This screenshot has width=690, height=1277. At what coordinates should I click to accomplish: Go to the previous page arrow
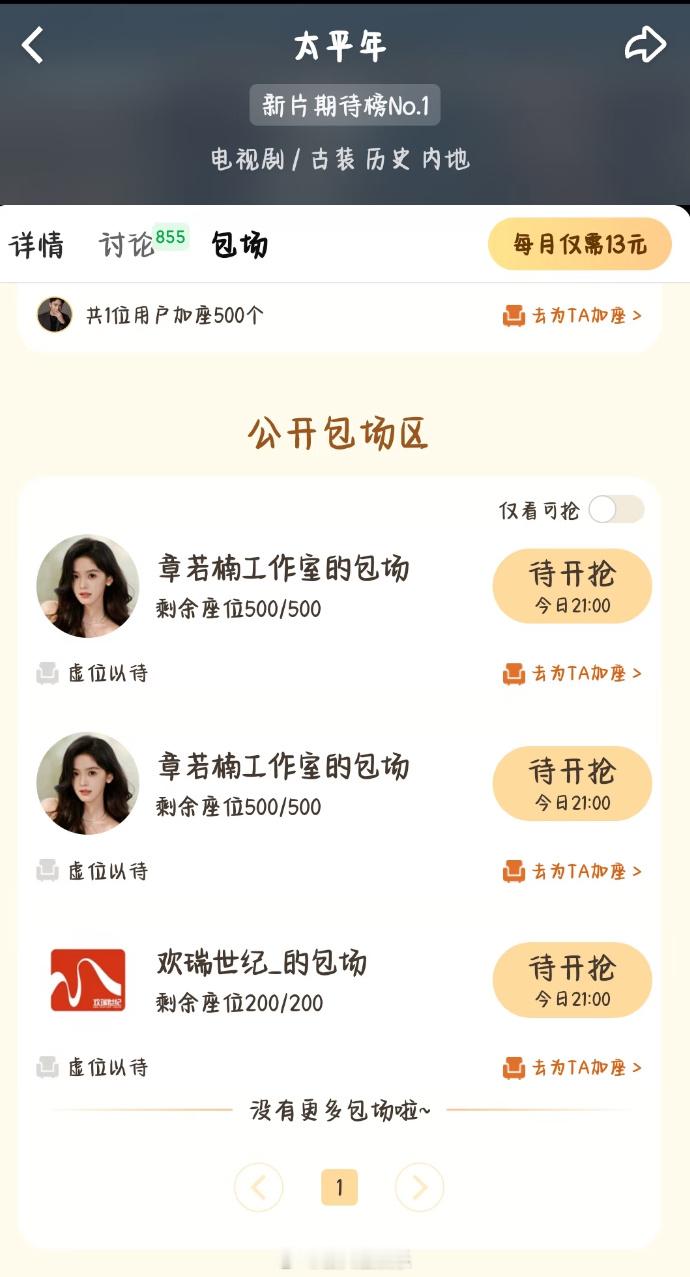point(259,1187)
